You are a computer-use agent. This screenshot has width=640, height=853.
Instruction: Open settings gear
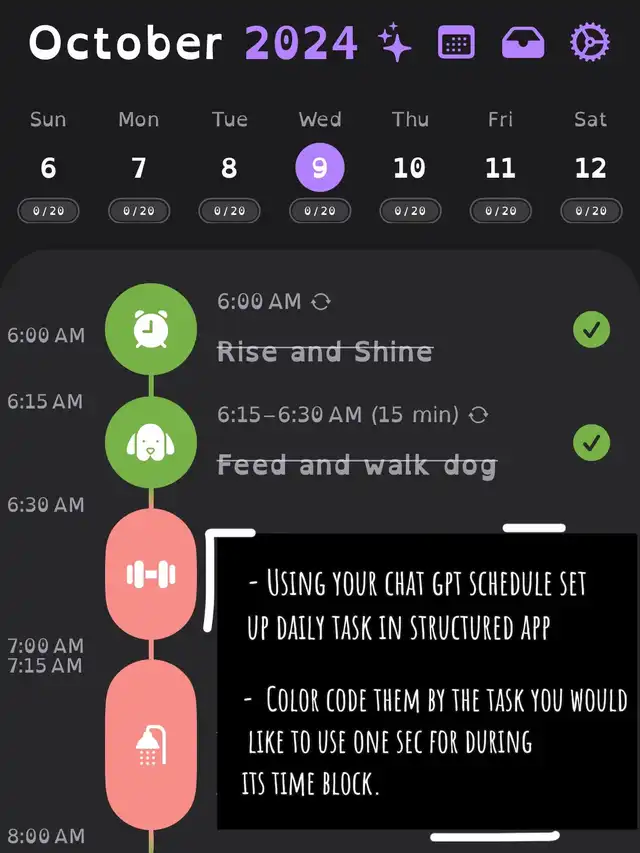click(x=590, y=43)
